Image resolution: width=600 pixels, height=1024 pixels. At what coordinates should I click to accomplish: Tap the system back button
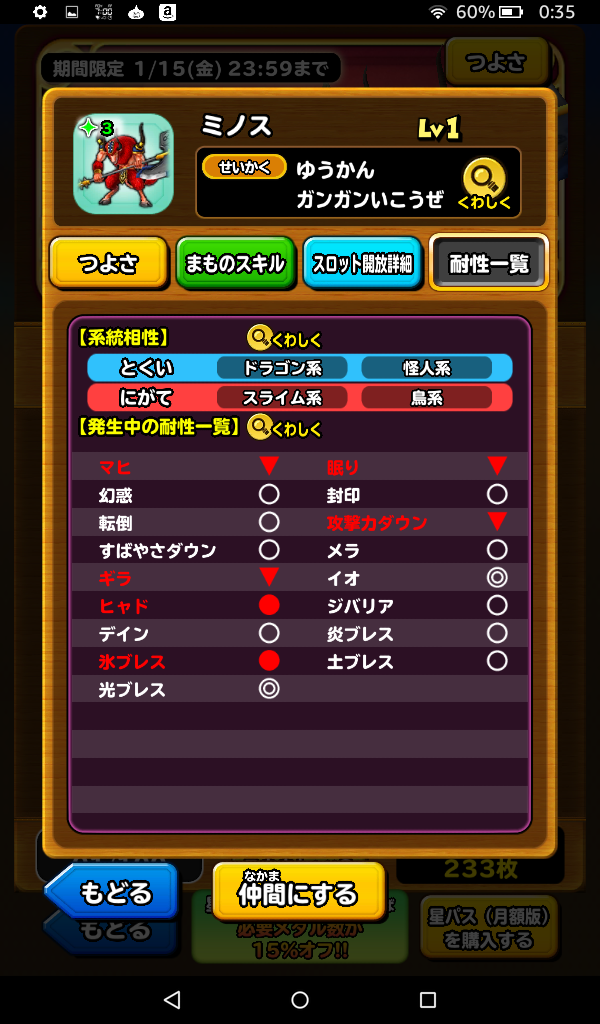[x=172, y=1000]
